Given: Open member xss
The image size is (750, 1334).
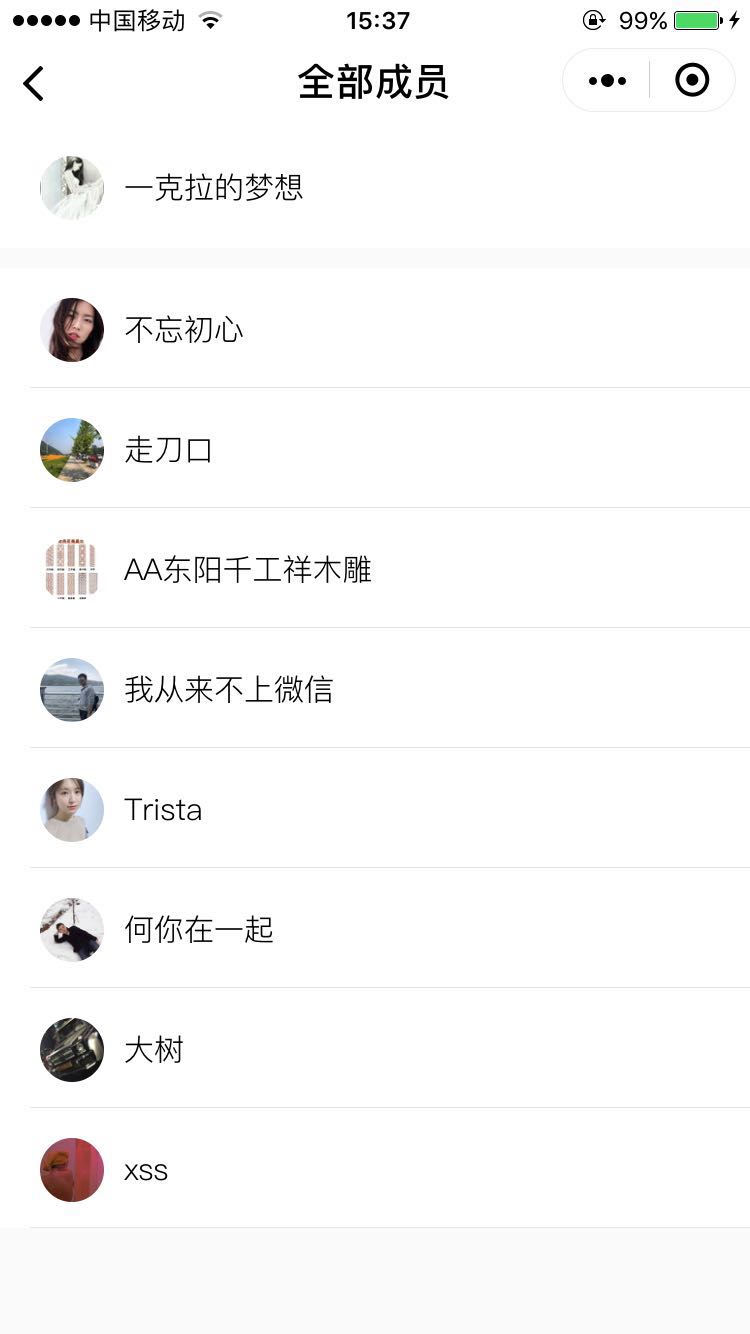Looking at the screenshot, I should (x=375, y=1168).
